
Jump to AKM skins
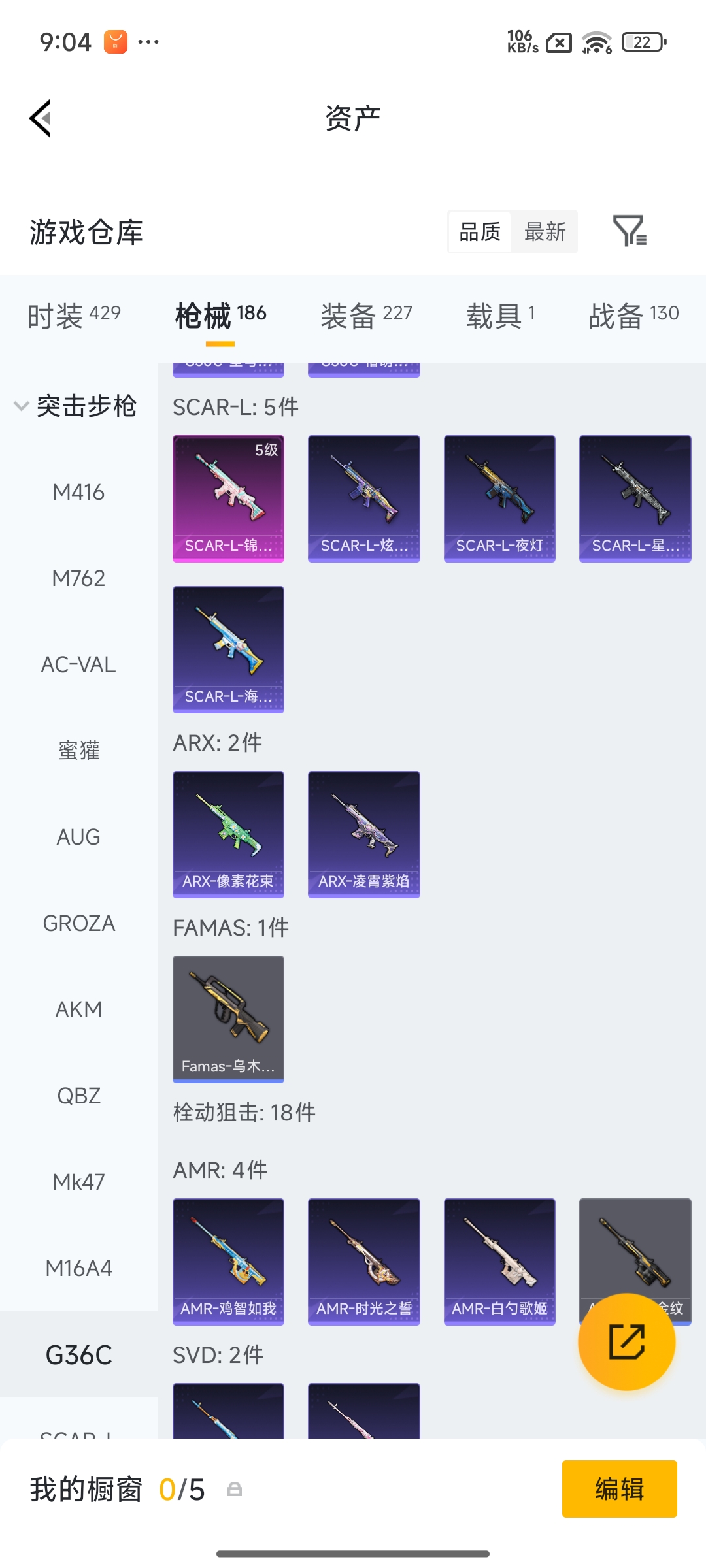(x=78, y=1009)
